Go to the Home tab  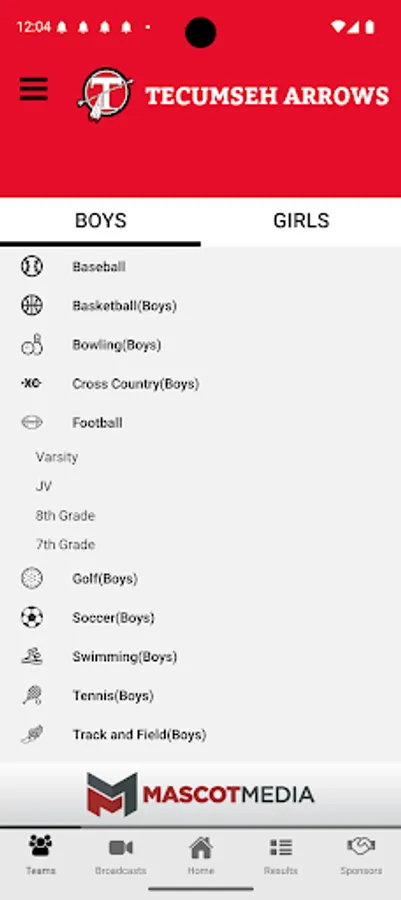(201, 855)
